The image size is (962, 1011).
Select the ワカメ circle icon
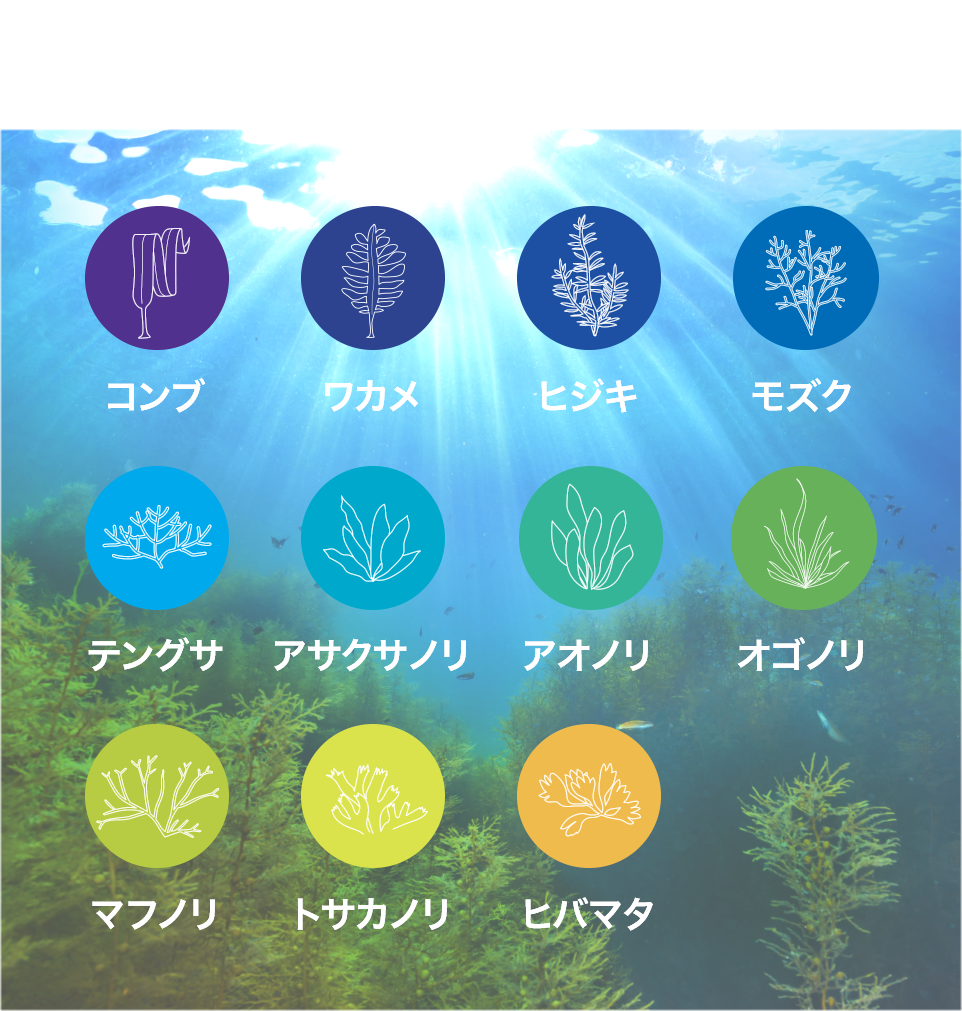click(373, 278)
